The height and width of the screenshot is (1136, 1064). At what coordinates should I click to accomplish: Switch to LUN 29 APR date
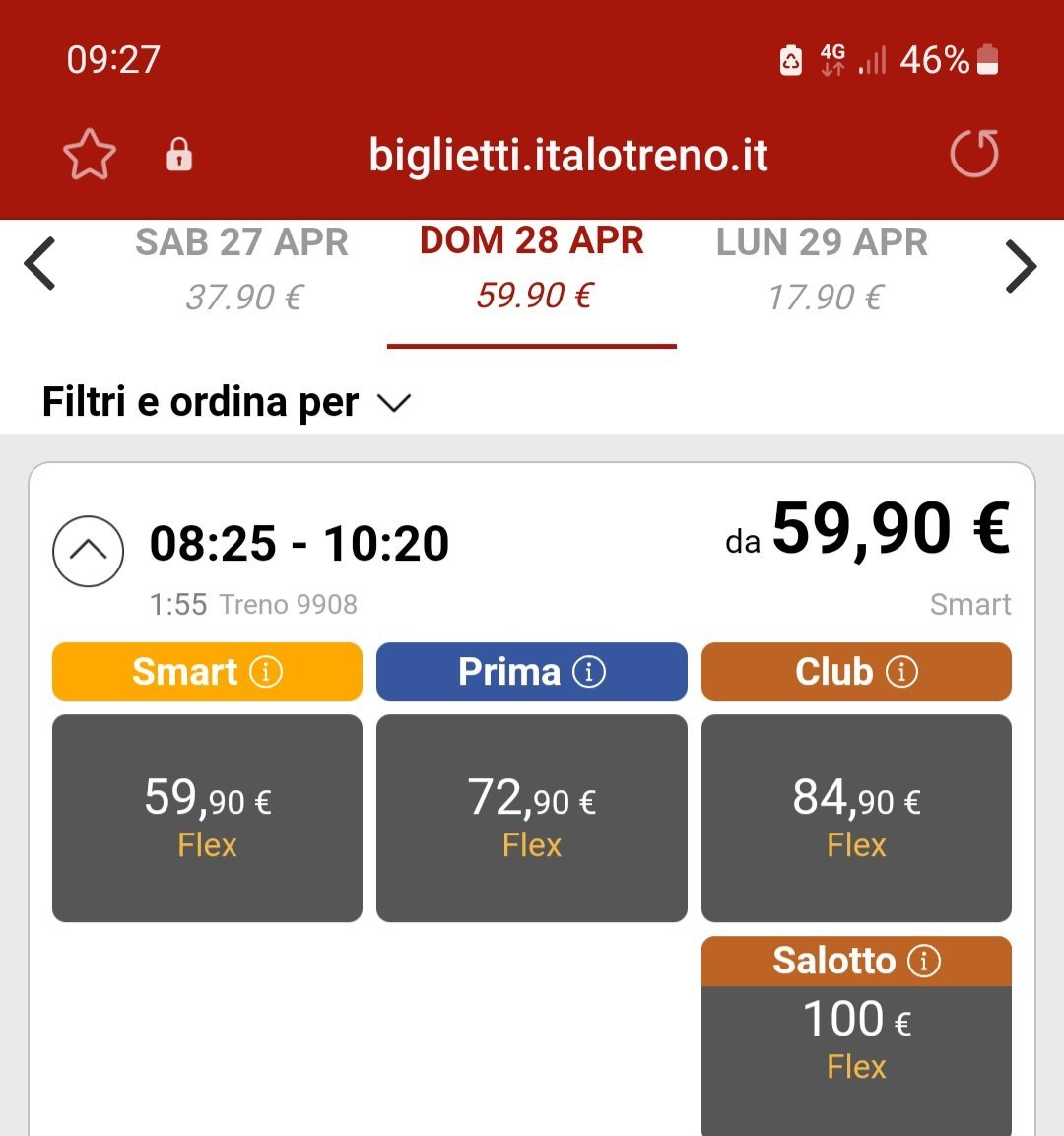click(823, 268)
